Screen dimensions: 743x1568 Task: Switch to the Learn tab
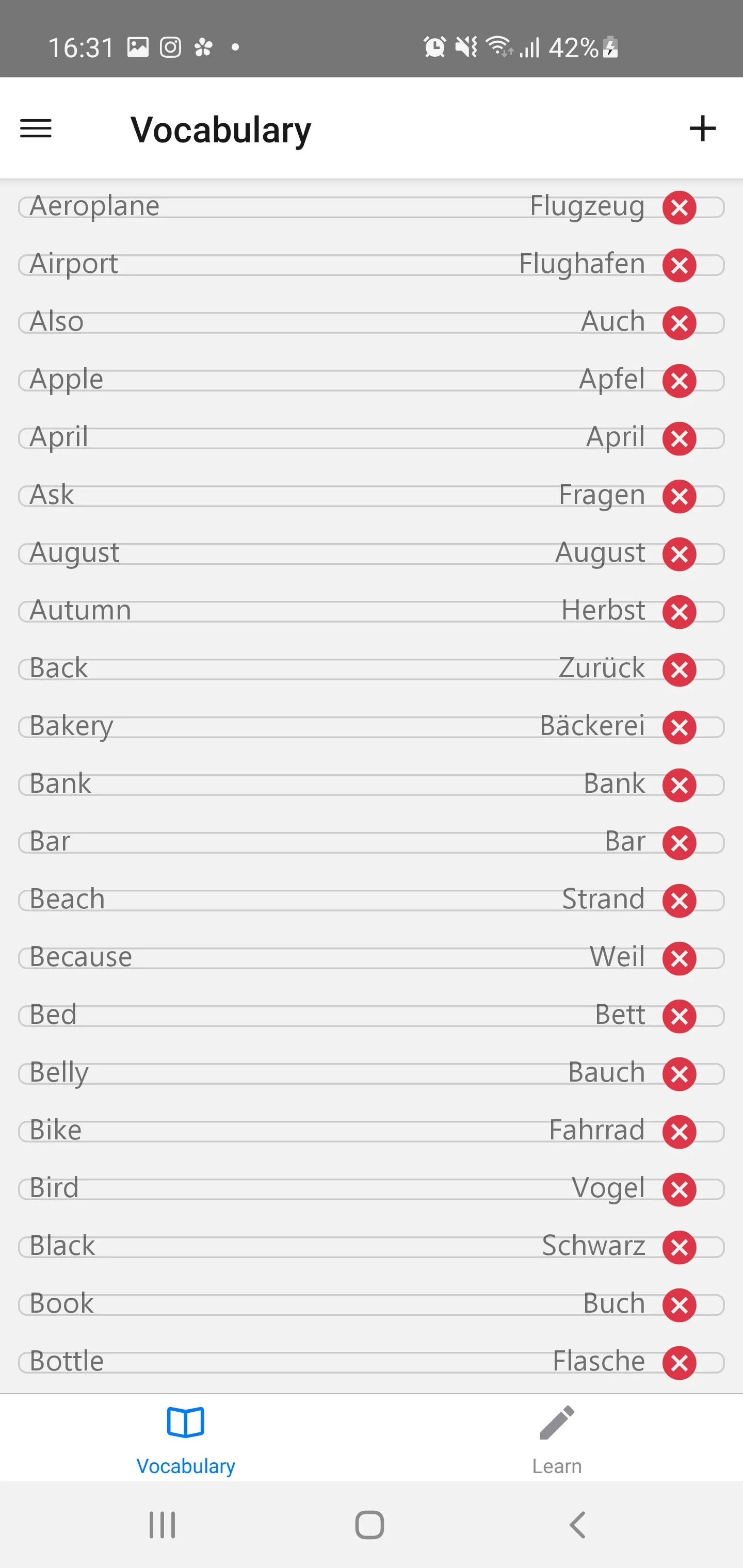pos(557,1439)
